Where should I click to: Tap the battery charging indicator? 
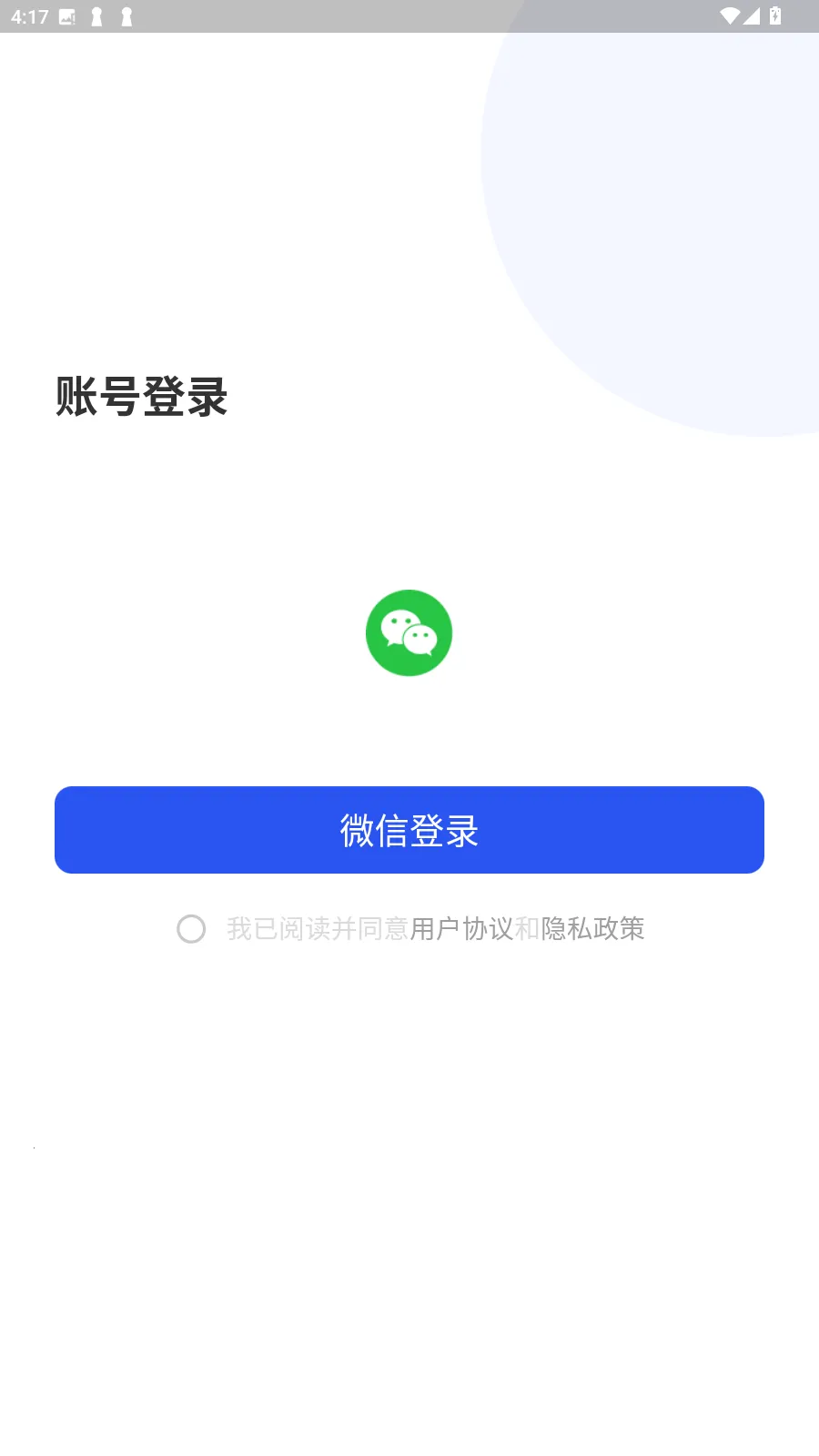click(x=775, y=15)
